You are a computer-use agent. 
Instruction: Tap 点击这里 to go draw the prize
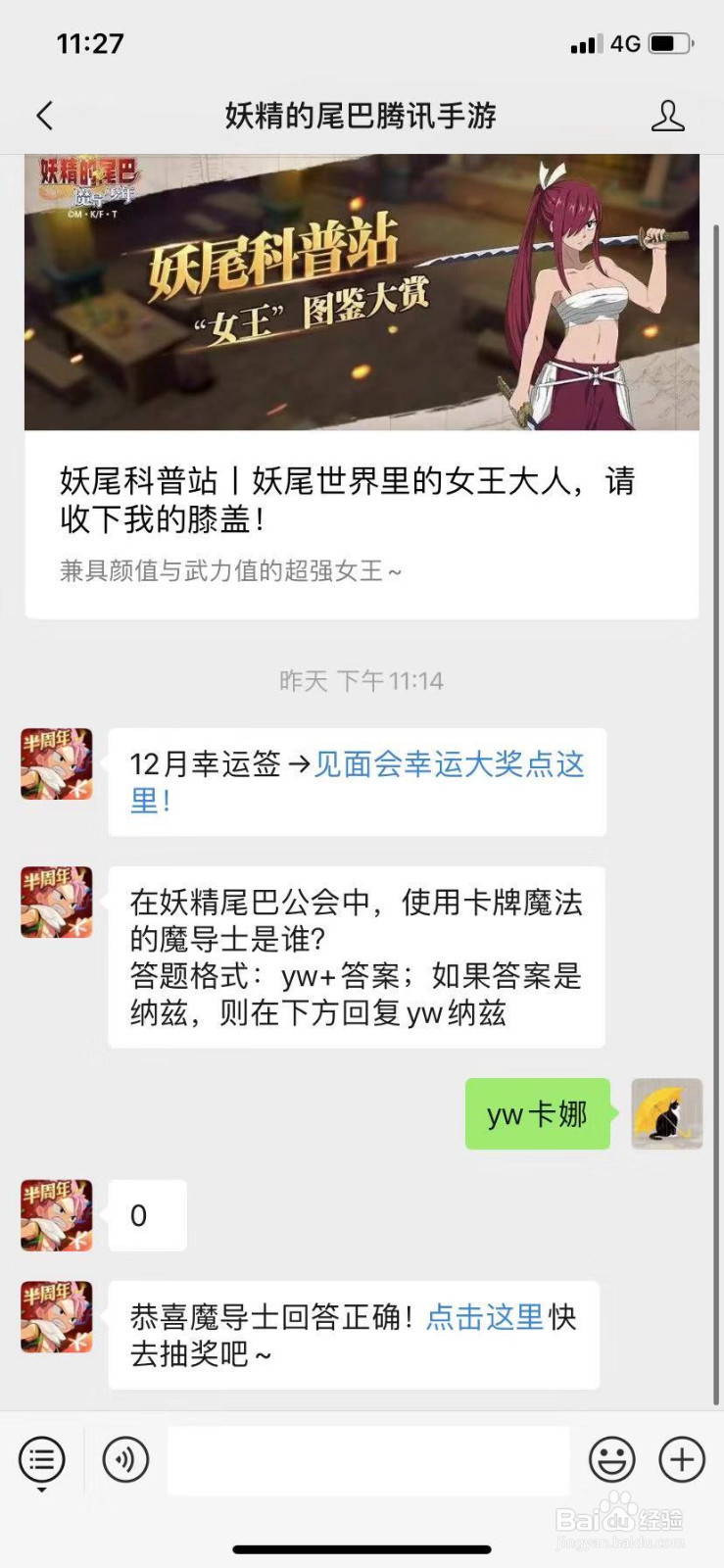pos(485,1318)
